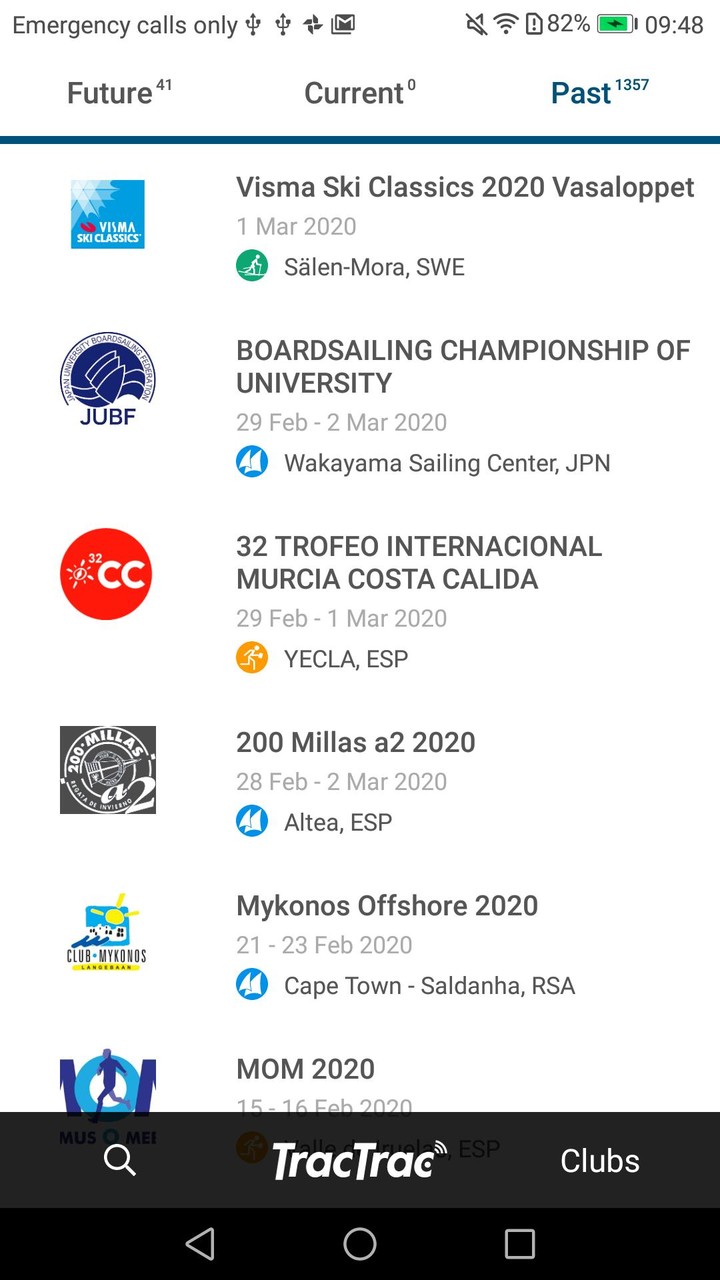This screenshot has width=720, height=1280.
Task: Open the Club Mykonos Langebaan logo
Action: (106, 932)
